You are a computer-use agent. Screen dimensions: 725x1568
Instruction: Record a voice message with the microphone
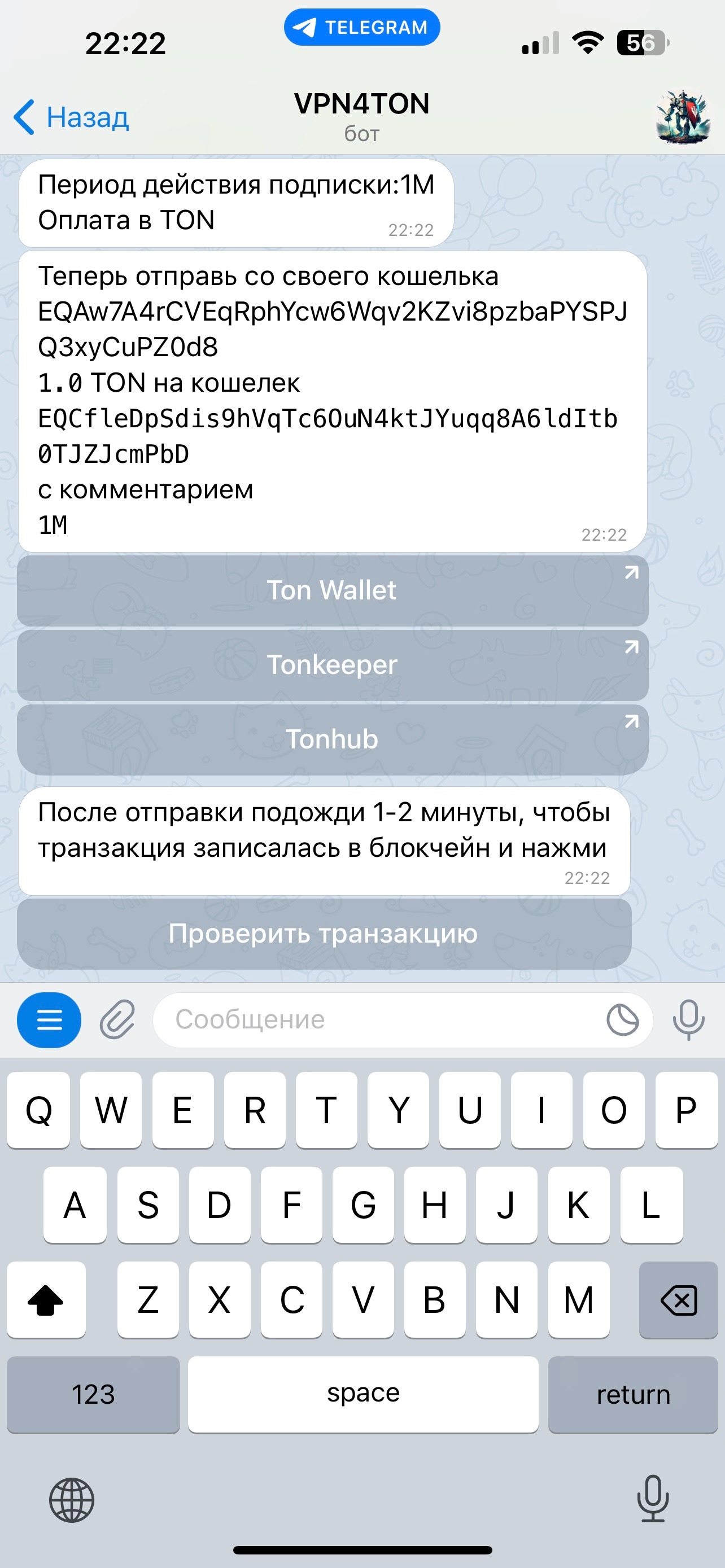coord(688,1019)
